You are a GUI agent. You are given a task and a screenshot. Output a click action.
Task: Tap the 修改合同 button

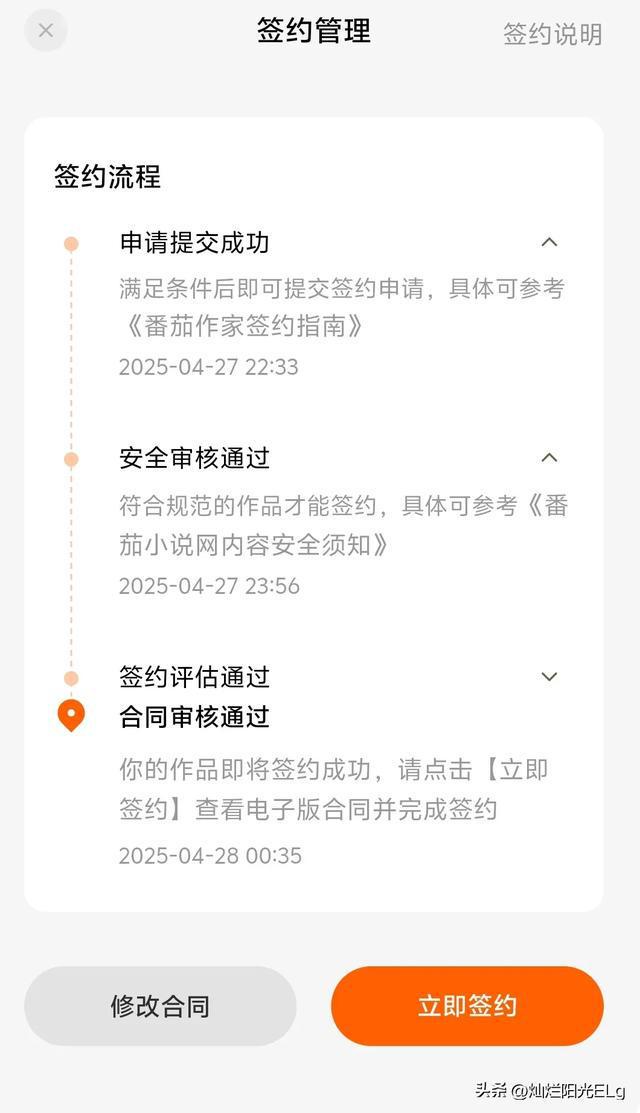[160, 1005]
